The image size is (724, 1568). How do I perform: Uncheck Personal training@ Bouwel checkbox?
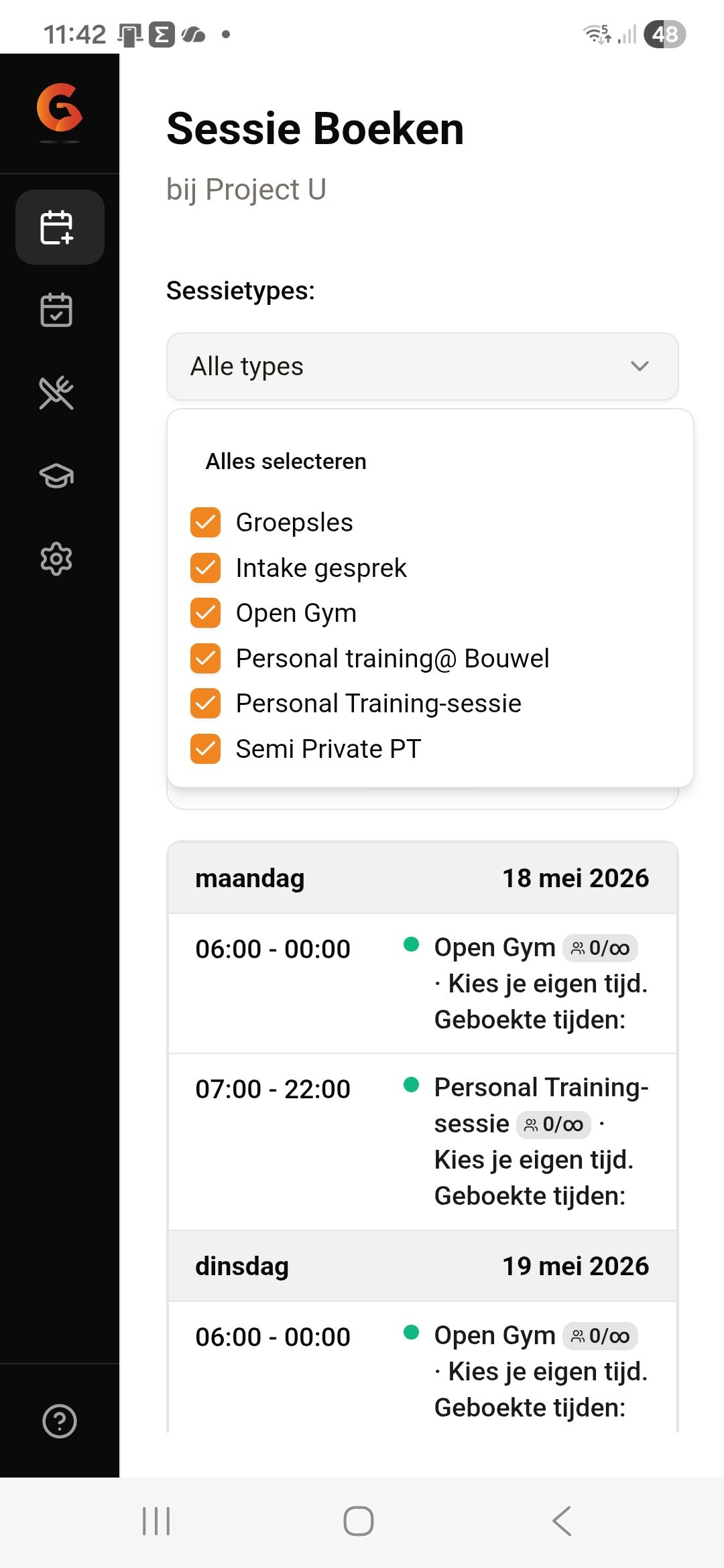205,659
